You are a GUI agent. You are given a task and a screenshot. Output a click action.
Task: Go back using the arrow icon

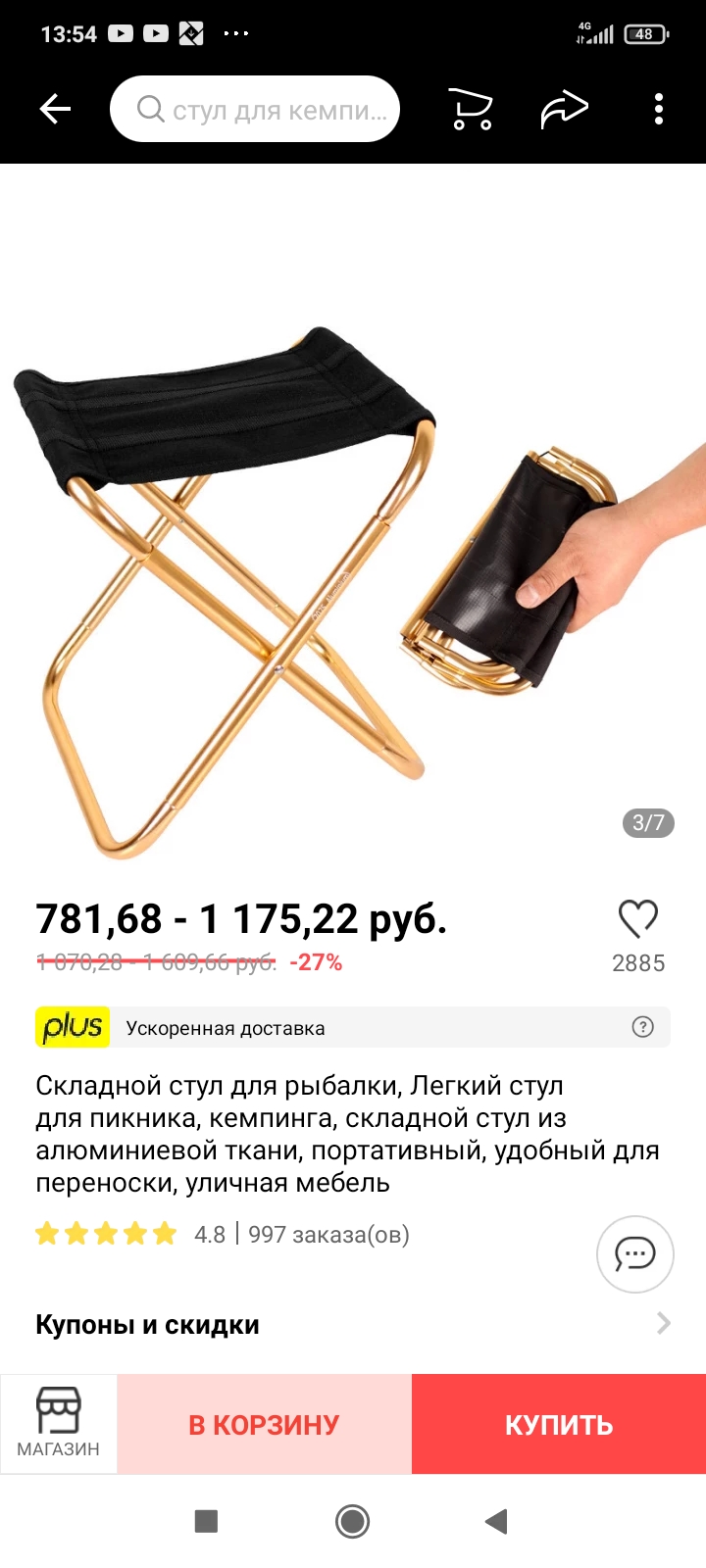click(x=55, y=109)
